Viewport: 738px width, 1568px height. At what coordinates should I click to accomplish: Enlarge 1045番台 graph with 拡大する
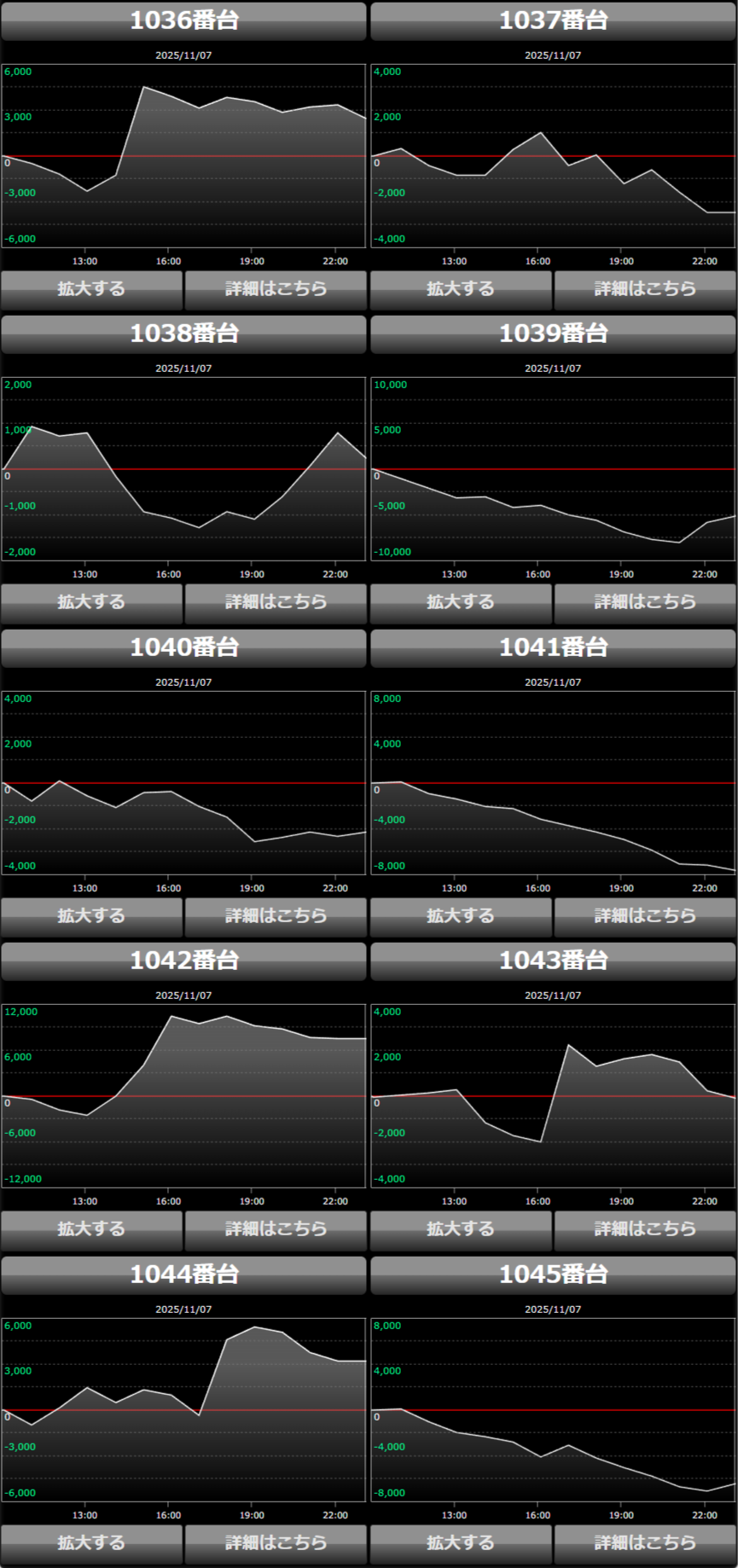point(461,1543)
